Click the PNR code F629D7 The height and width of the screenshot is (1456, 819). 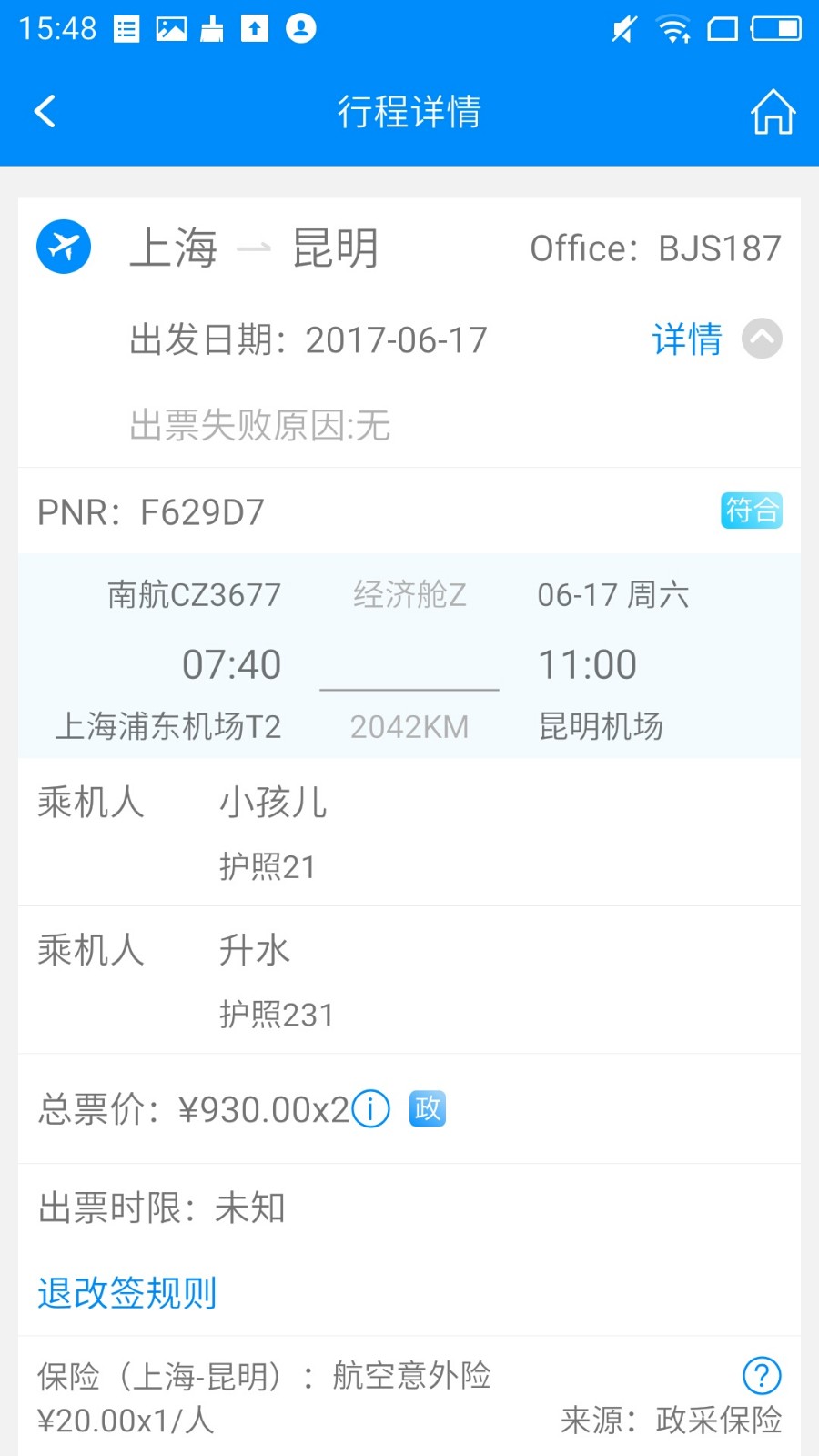click(202, 511)
